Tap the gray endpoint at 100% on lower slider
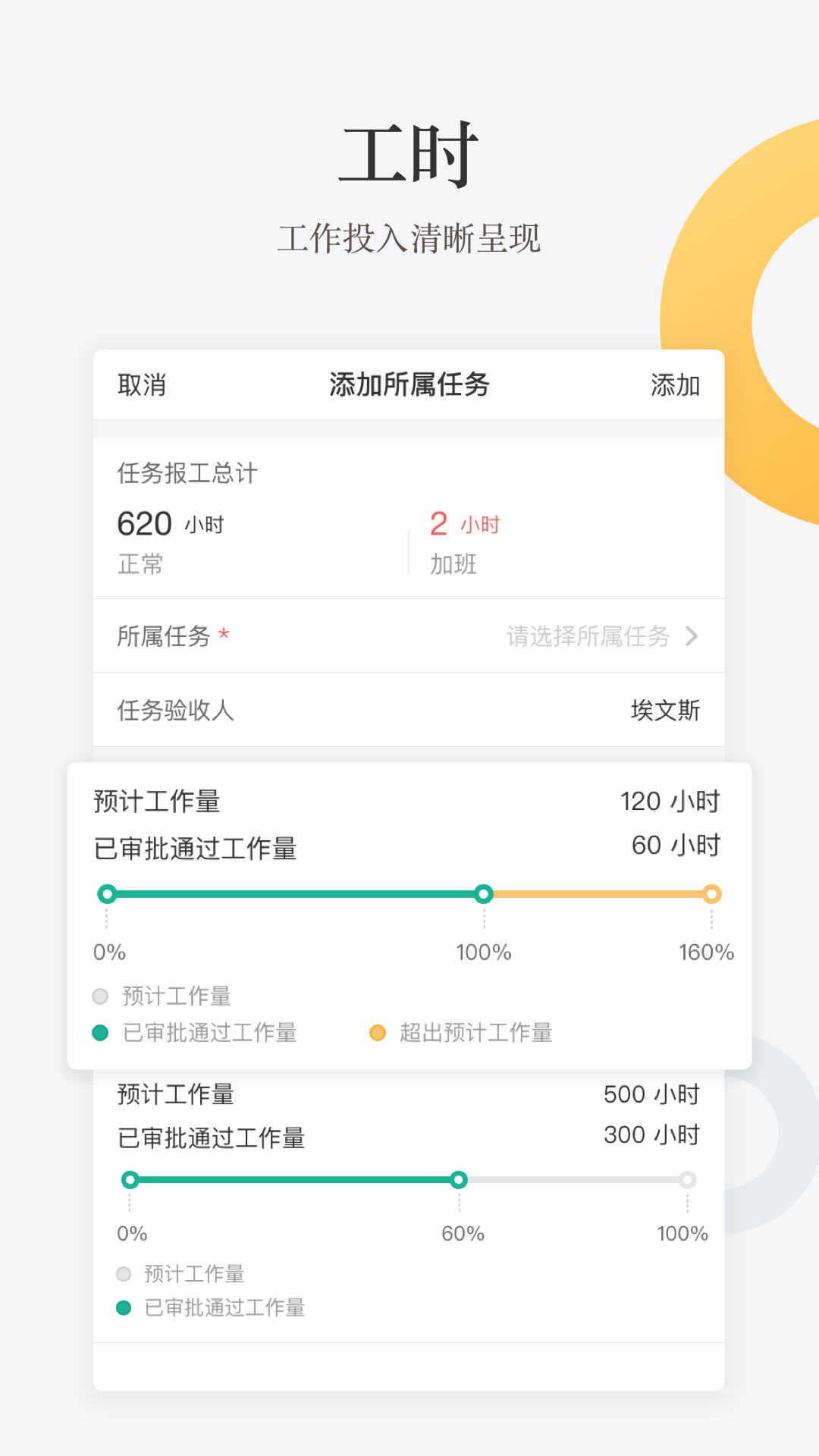This screenshot has width=819, height=1456. point(687,1180)
